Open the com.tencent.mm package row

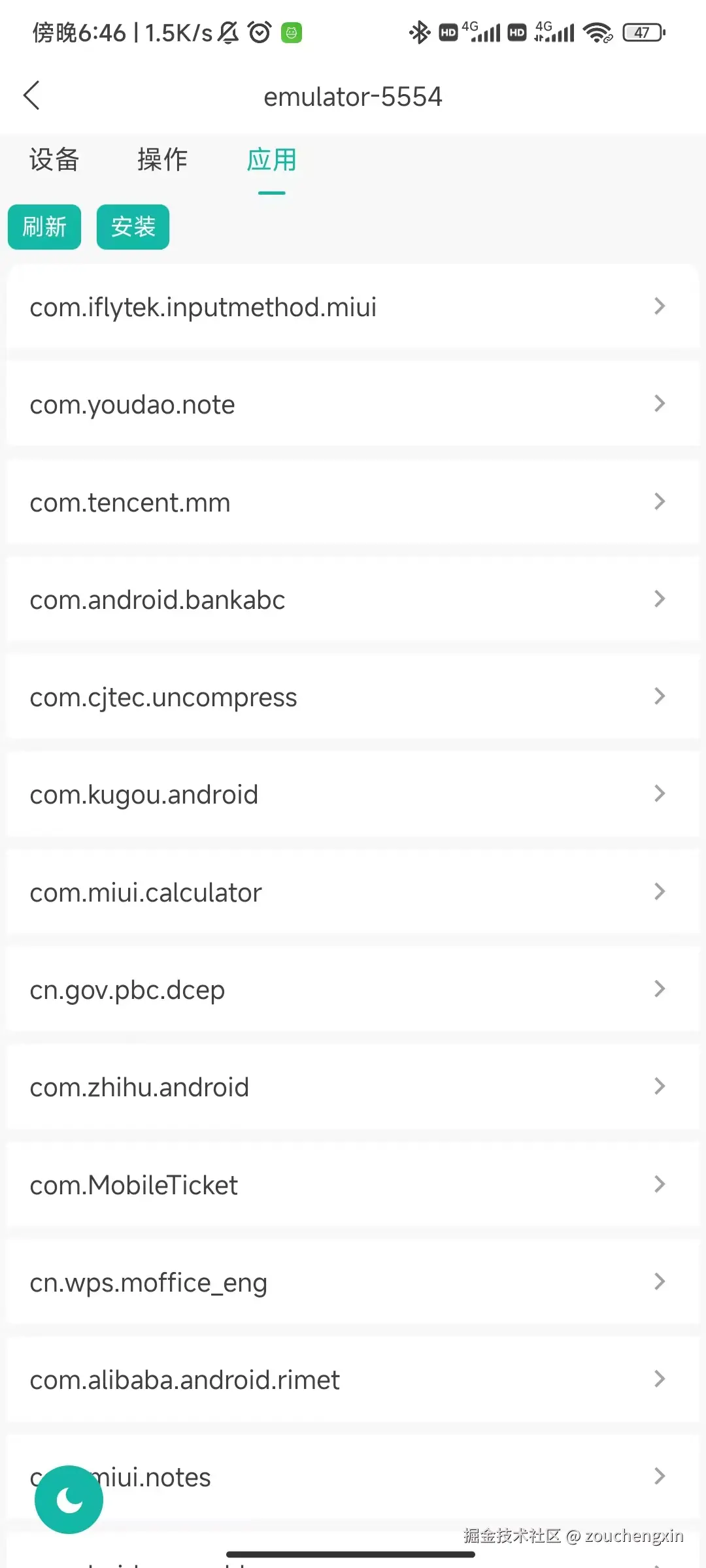tap(353, 502)
